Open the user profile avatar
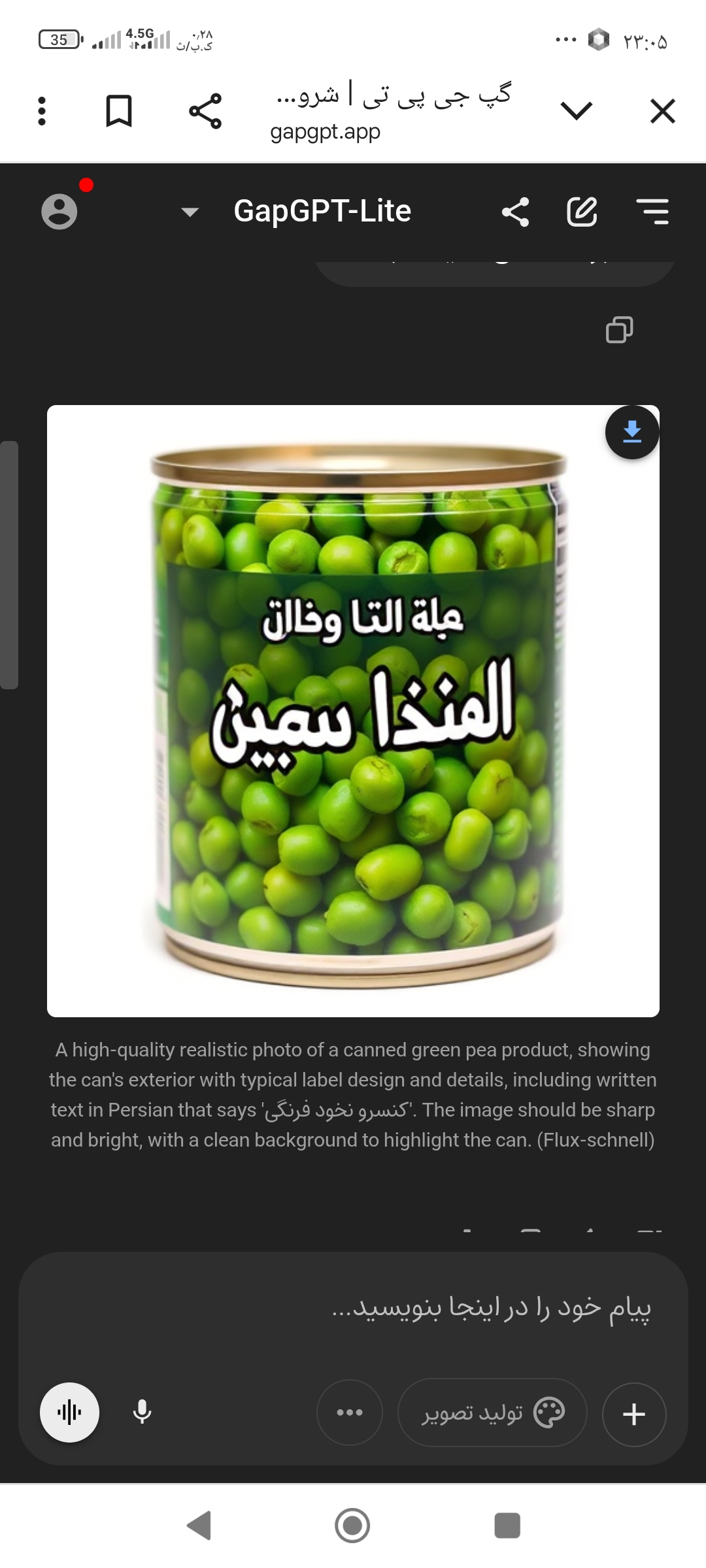The image size is (706, 1568). click(59, 212)
